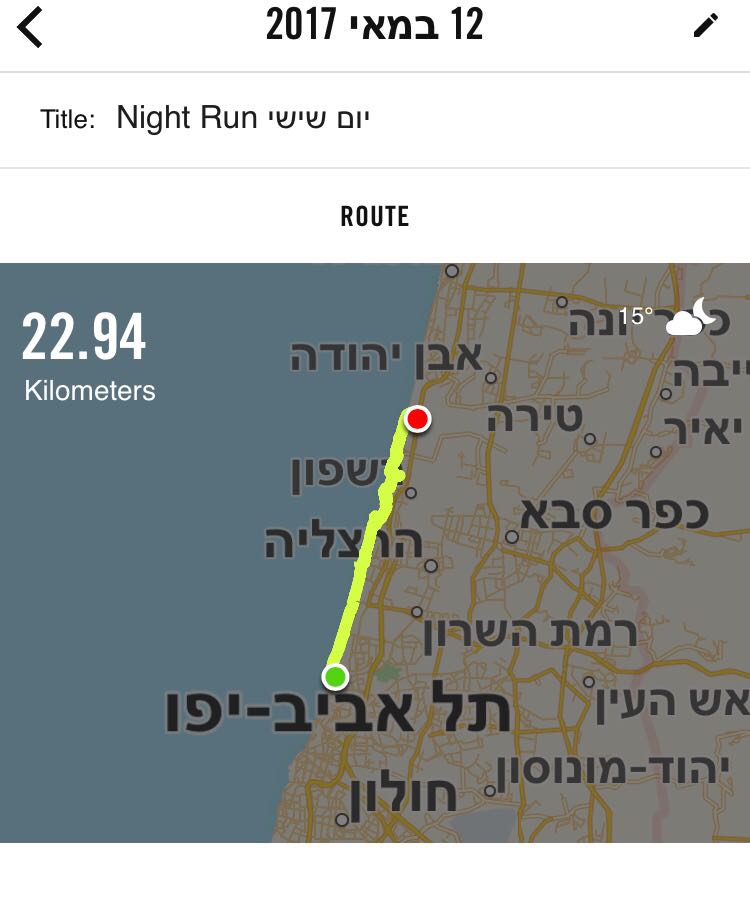
Task: Edit the Night Run title field
Action: pyautogui.click(x=243, y=119)
